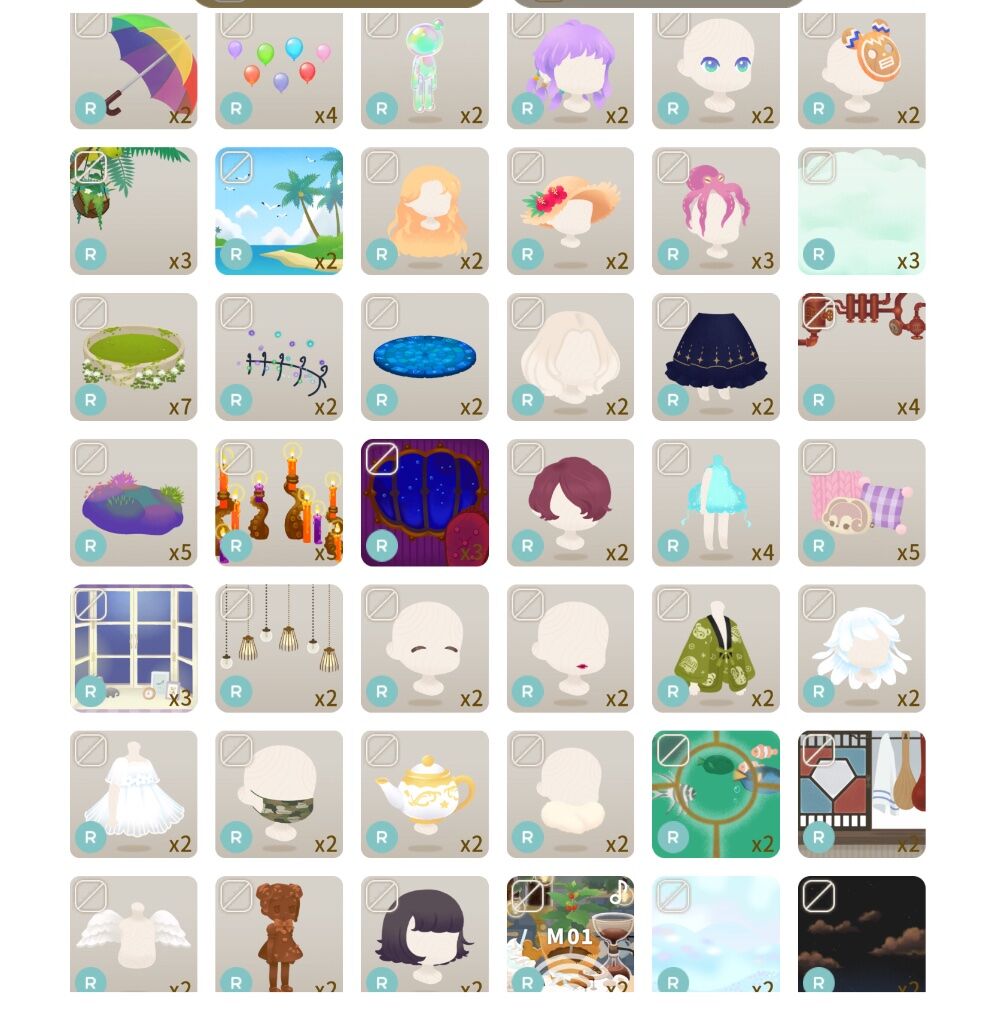
Task: Pick the pink octopus hairstyle item
Action: pos(716,211)
